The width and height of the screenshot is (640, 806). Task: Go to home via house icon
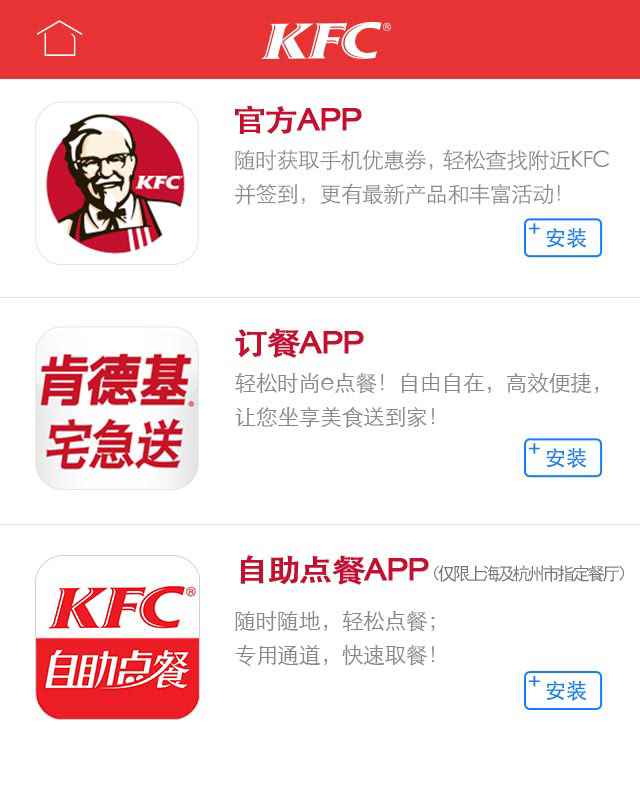(x=59, y=39)
